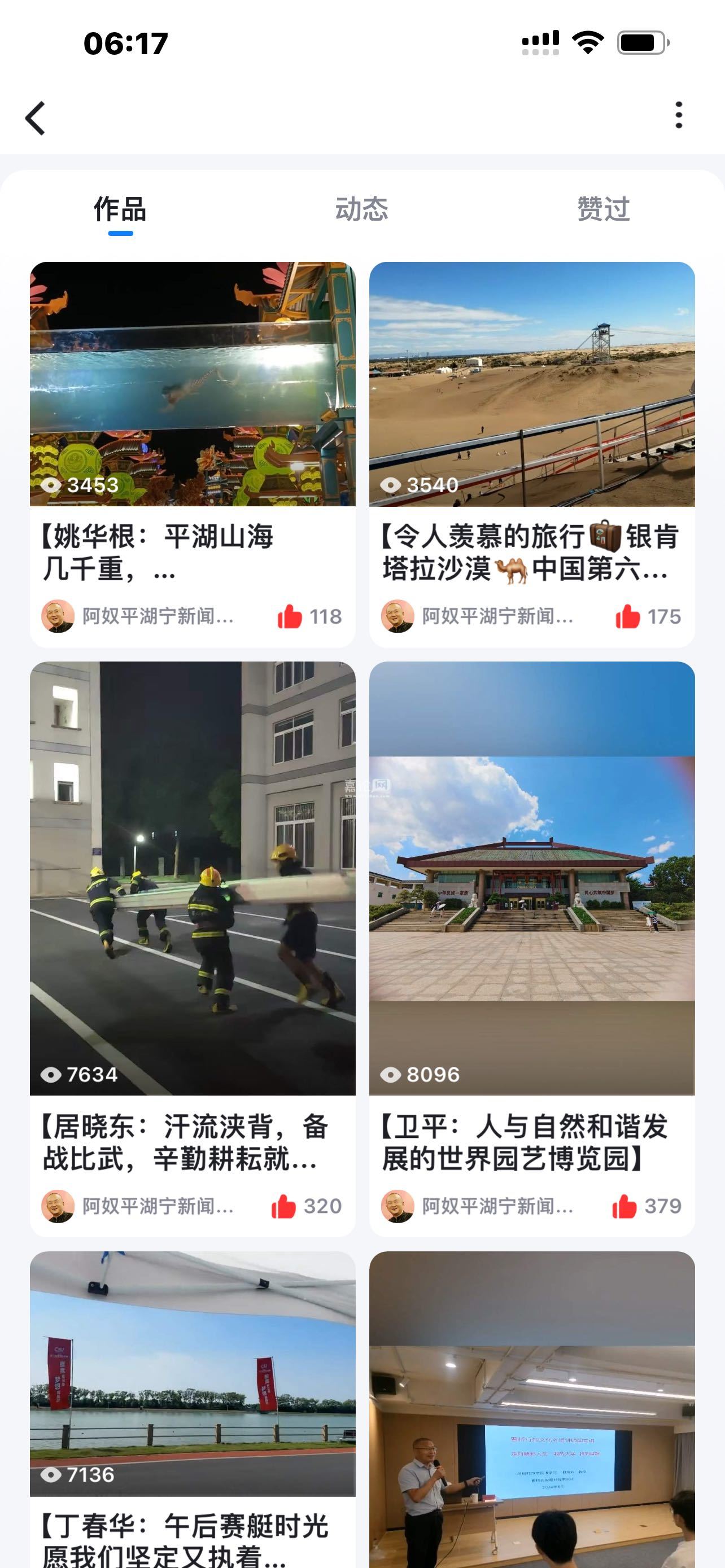Viewport: 725px width, 1568px height.
Task: Go back using the back arrow
Action: pyautogui.click(x=36, y=117)
